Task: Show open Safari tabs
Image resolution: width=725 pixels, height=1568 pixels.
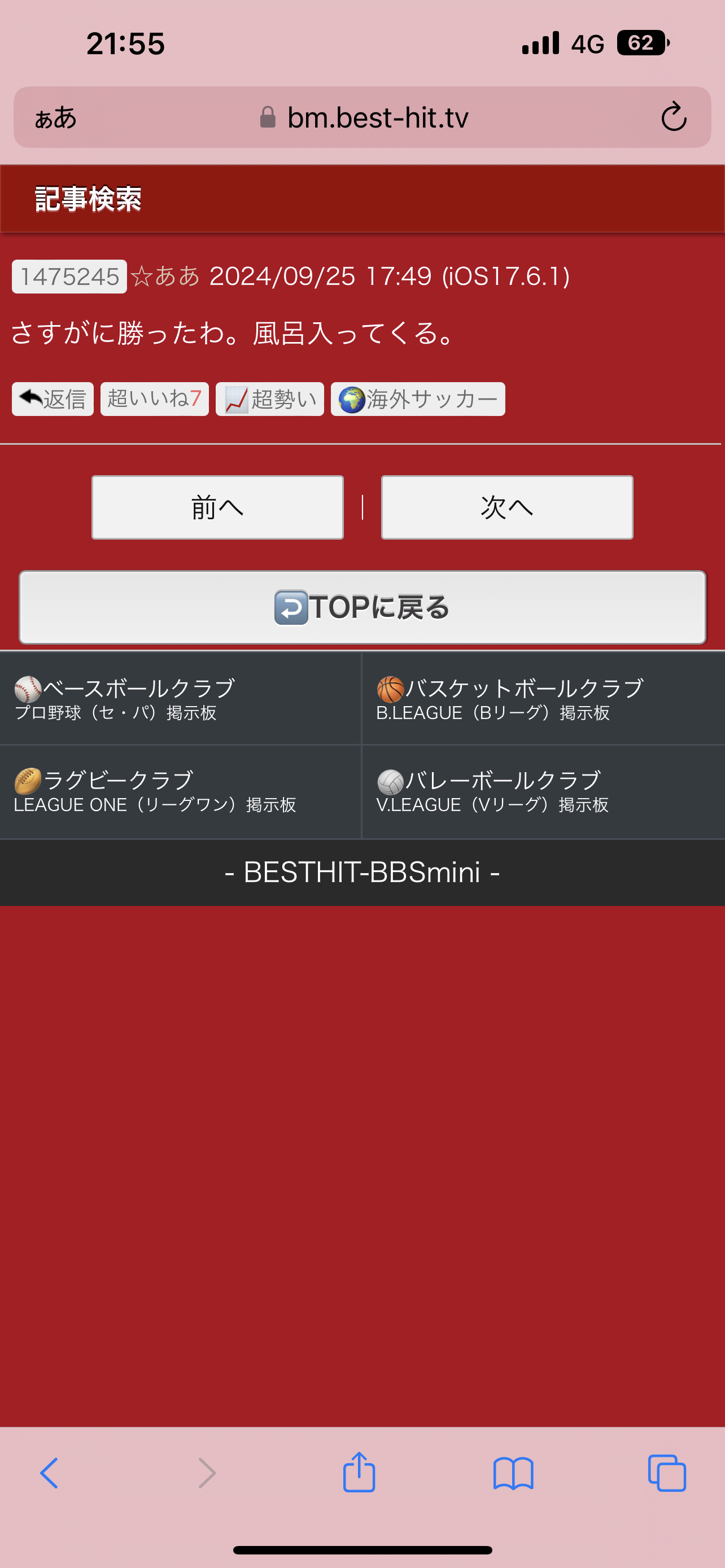Action: pyautogui.click(x=667, y=1473)
